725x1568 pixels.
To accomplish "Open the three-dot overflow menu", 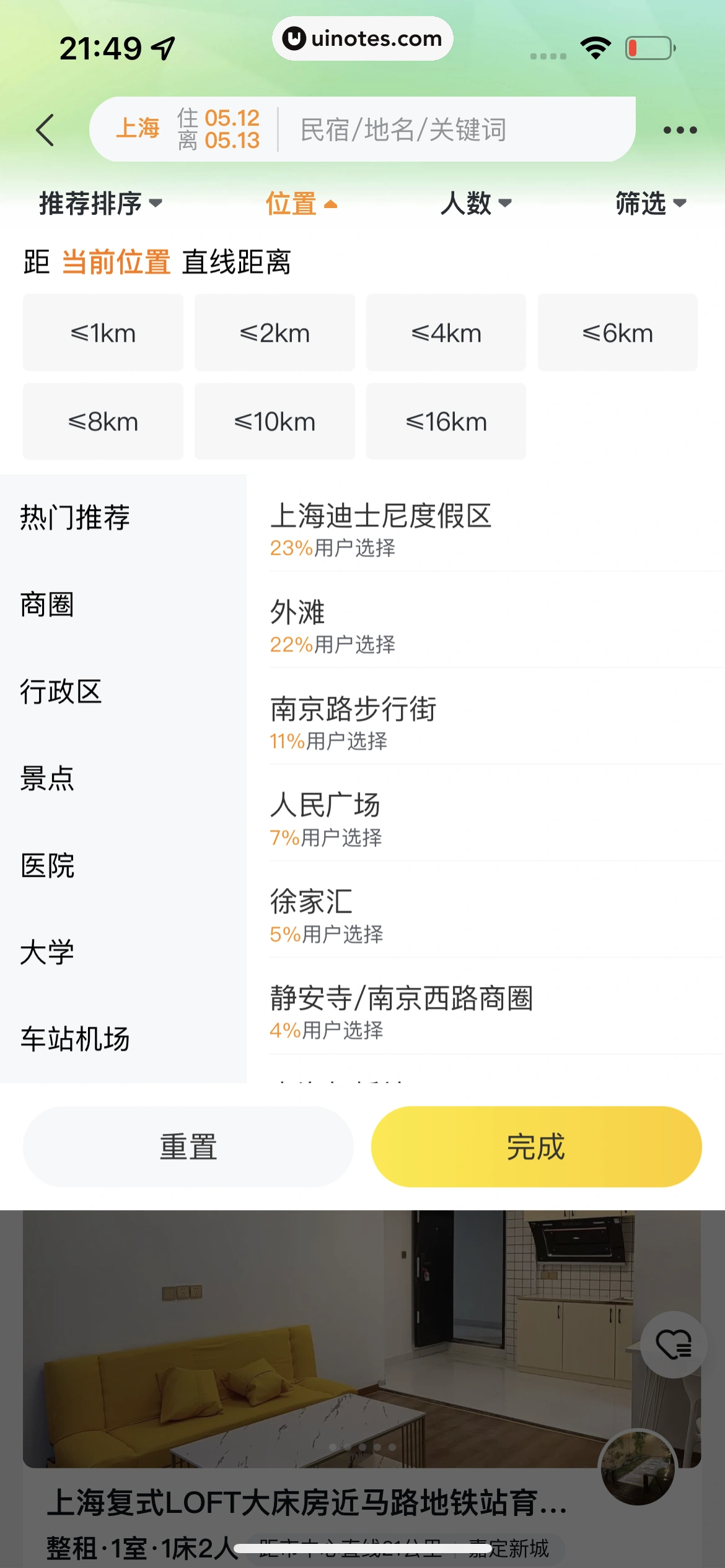I will tap(680, 130).
